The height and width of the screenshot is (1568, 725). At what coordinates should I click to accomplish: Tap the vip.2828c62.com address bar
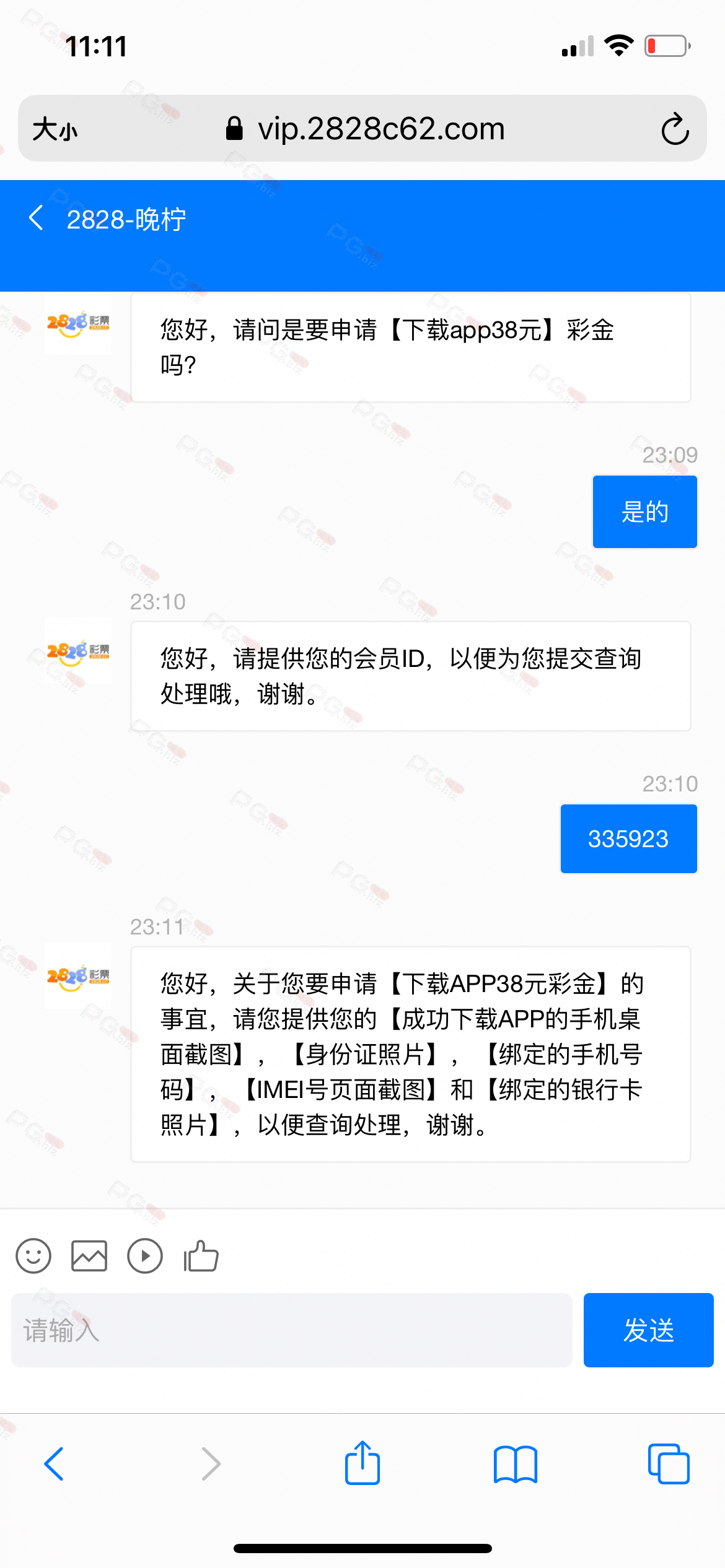366,129
